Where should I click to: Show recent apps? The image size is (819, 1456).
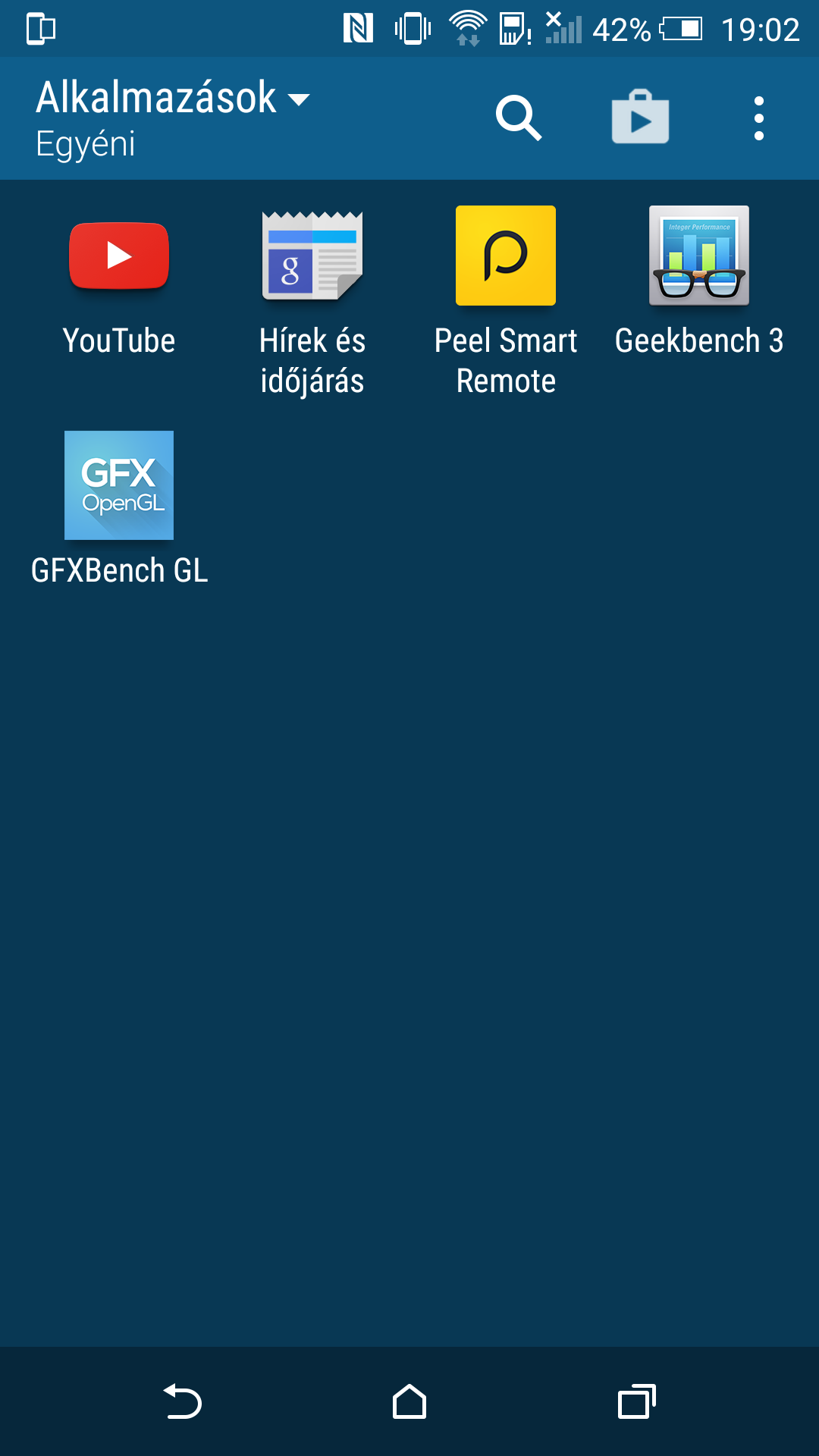[637, 1401]
